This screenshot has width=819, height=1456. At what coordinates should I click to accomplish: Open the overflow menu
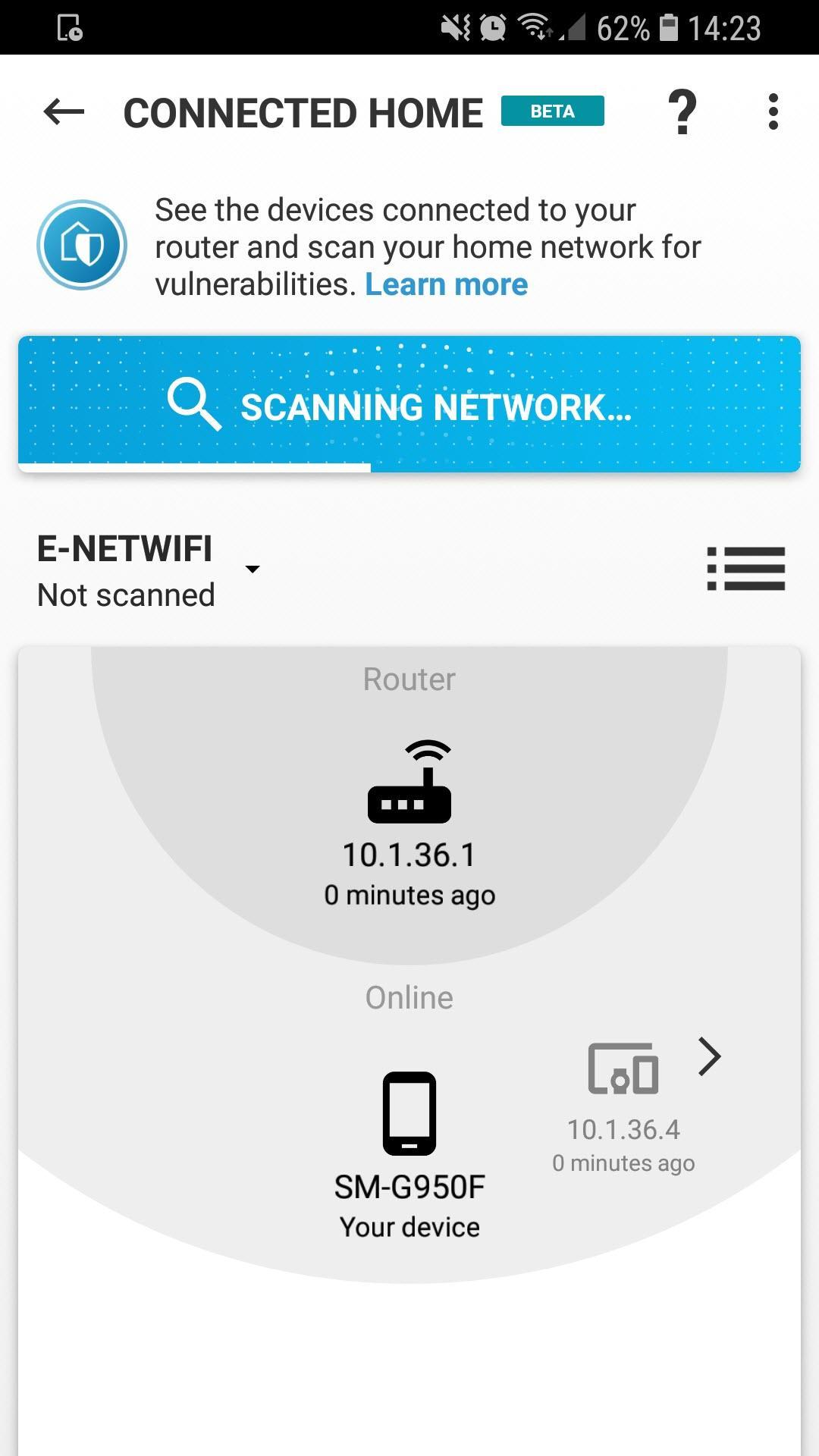773,112
